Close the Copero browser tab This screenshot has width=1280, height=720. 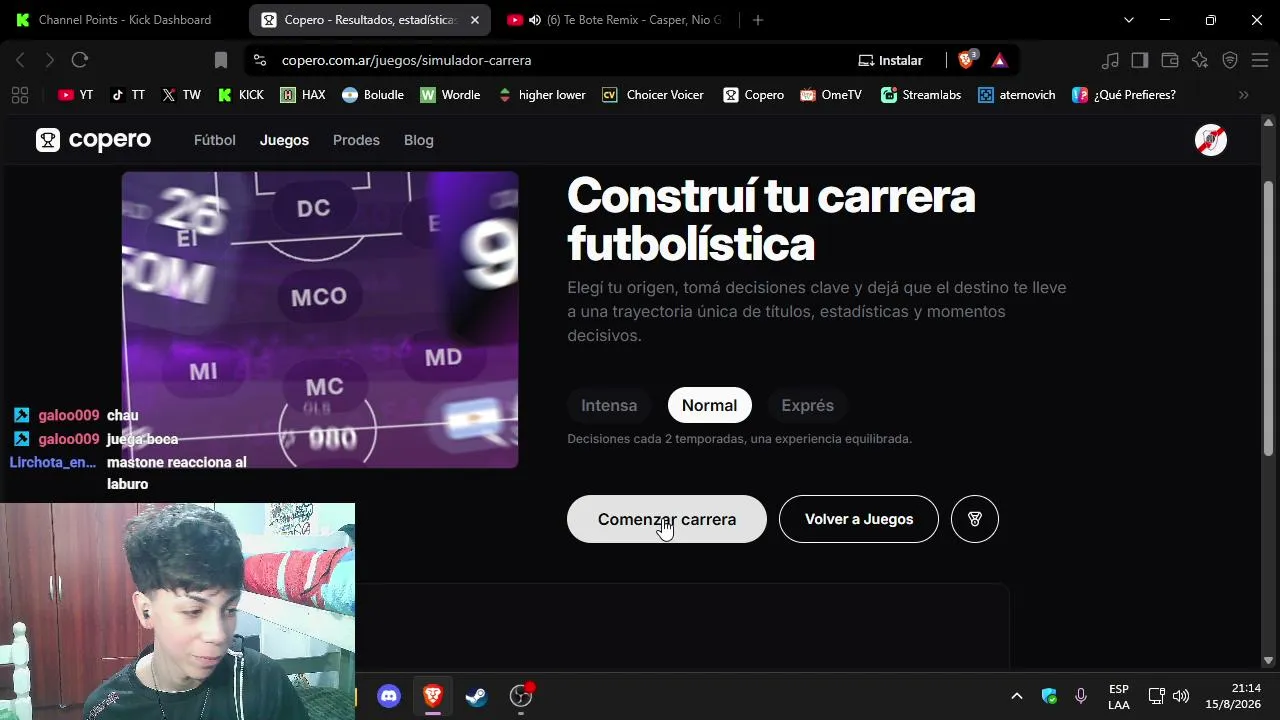tap(475, 20)
